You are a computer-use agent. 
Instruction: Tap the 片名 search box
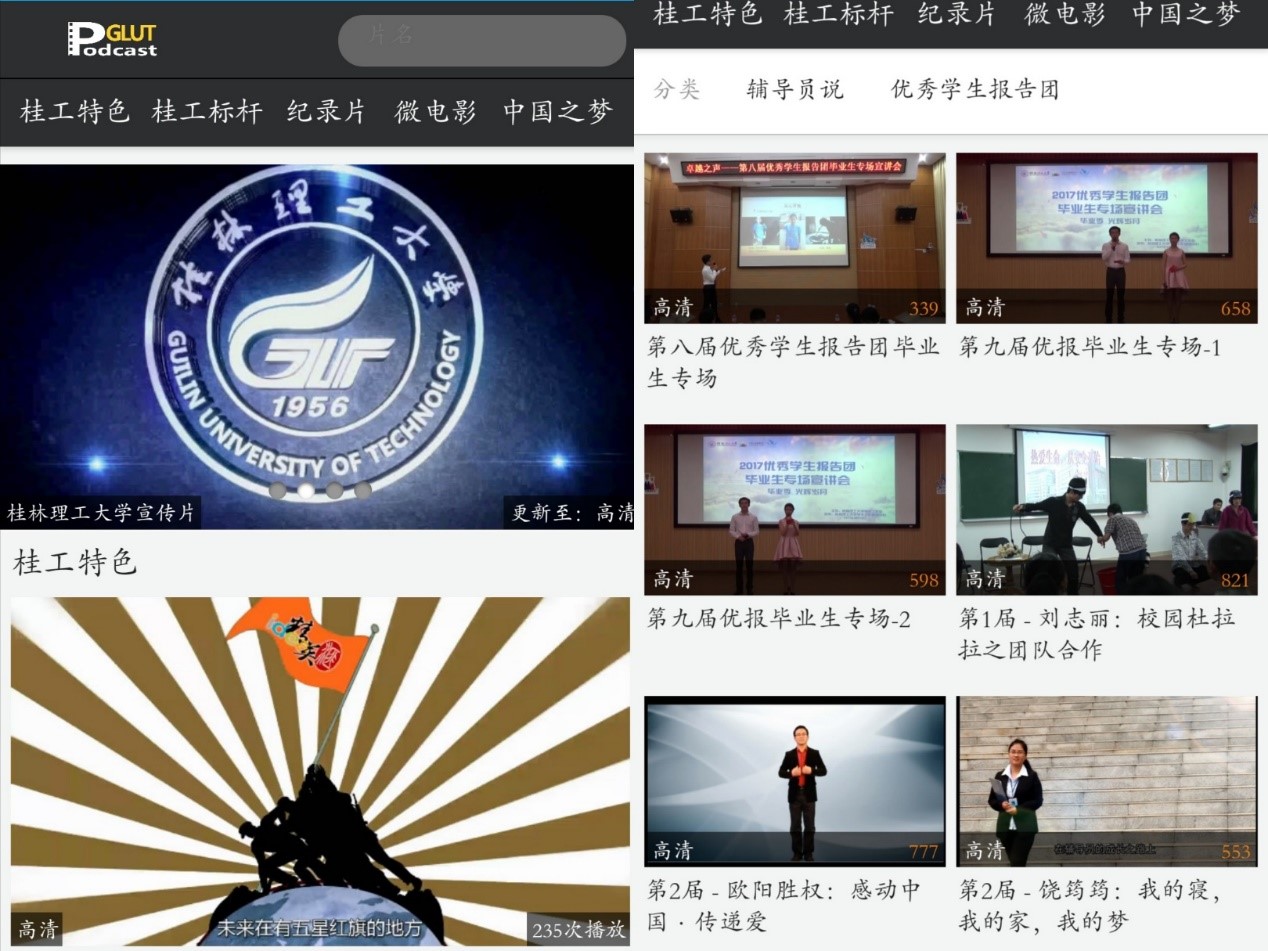481,40
